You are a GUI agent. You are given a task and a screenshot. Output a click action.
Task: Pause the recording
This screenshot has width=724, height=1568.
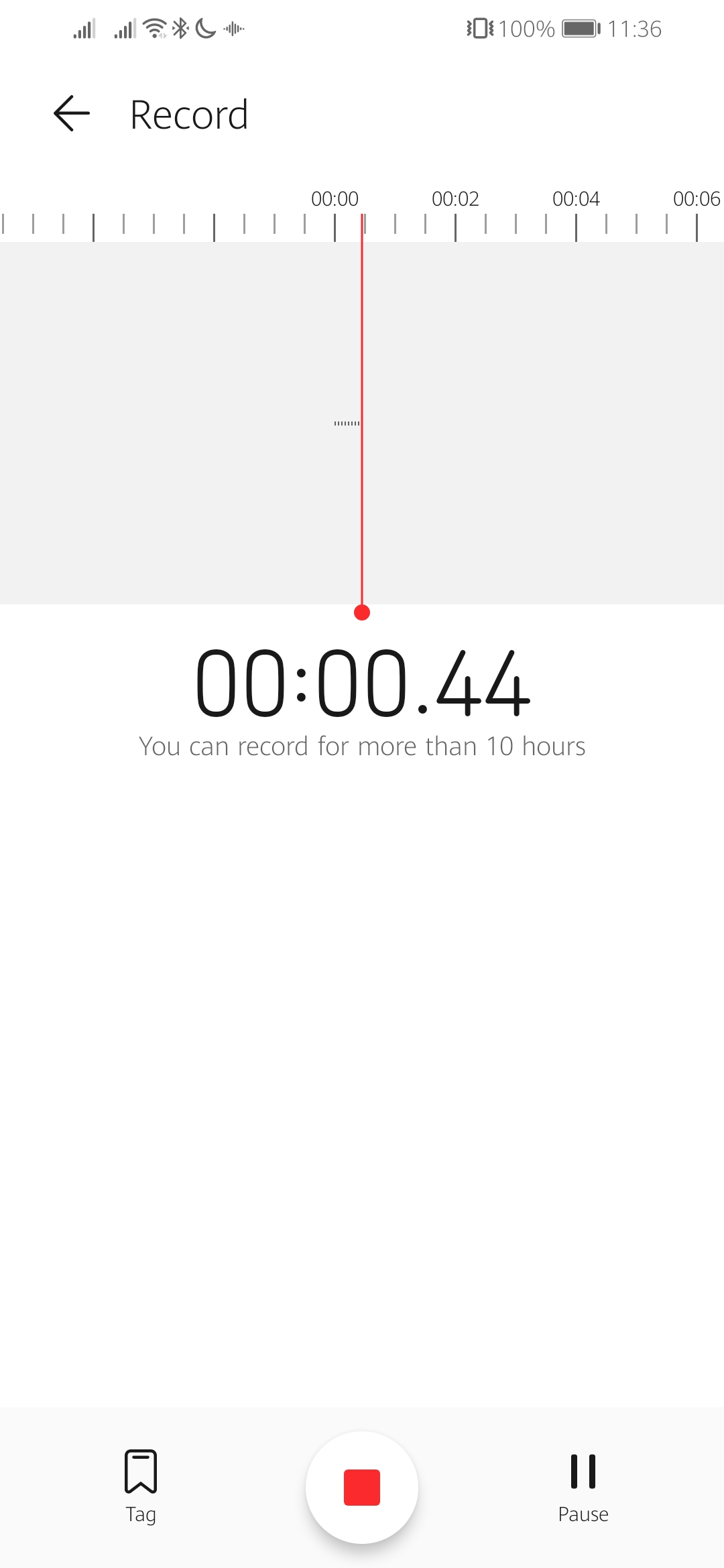coord(583,1483)
